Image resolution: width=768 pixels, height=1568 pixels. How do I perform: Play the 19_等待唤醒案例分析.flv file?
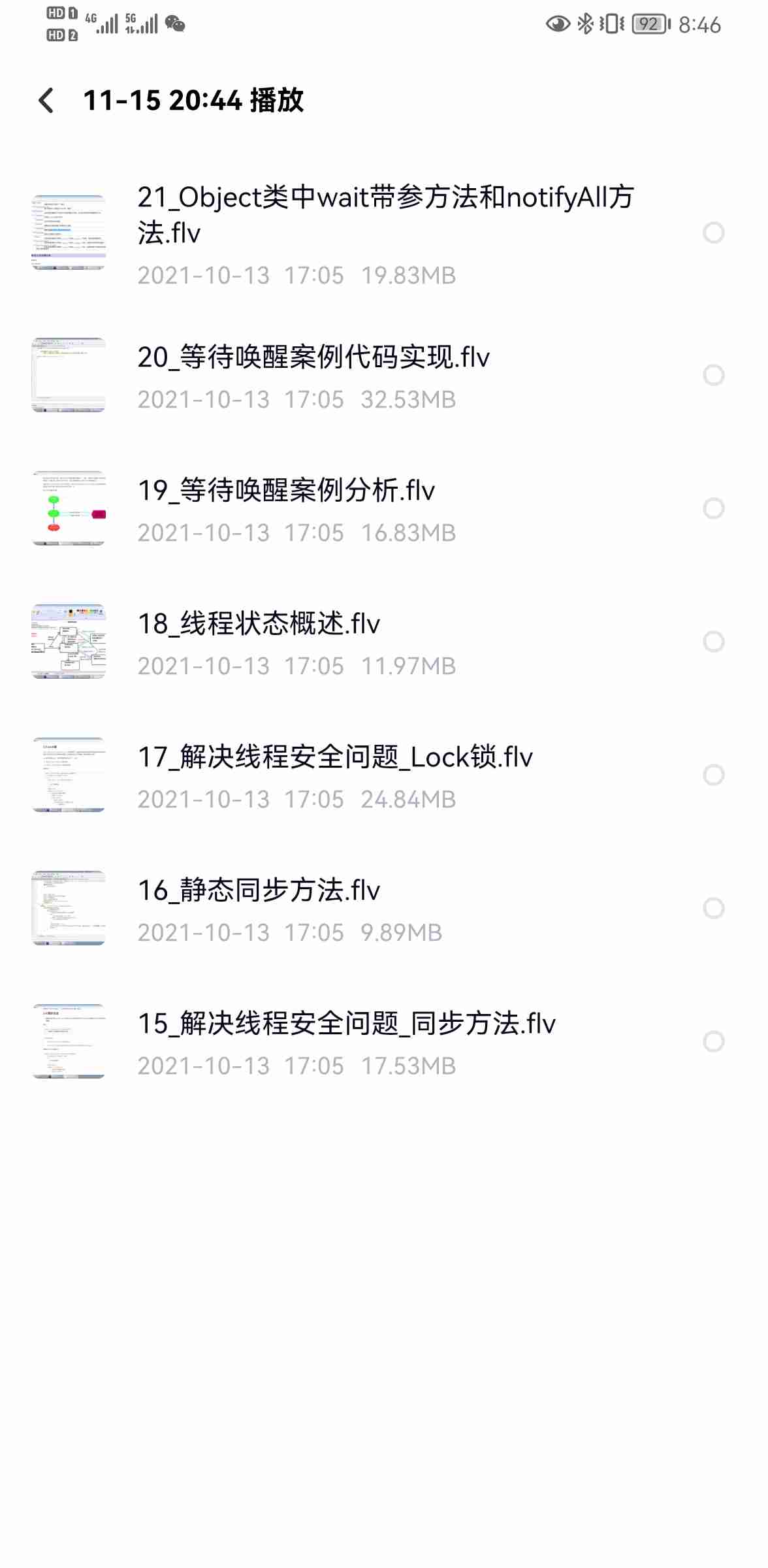[x=286, y=491]
